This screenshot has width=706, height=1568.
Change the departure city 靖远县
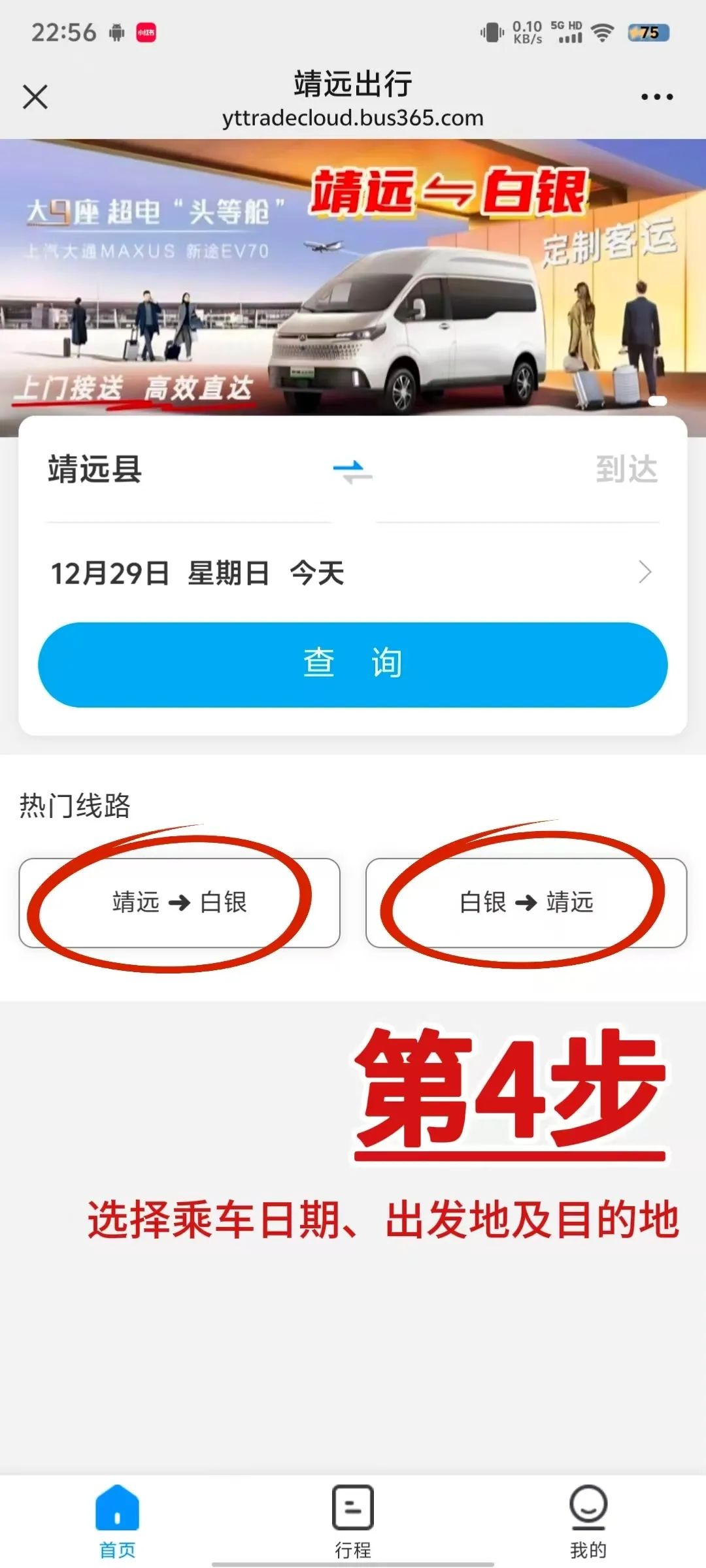click(x=95, y=470)
